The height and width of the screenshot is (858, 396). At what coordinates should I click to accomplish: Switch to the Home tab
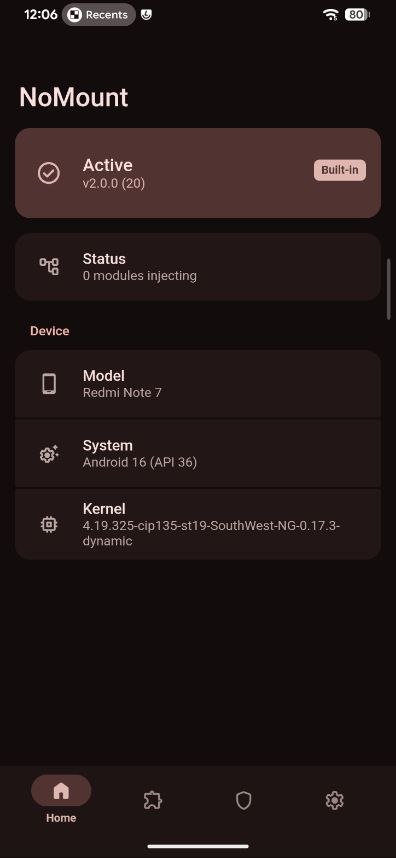[x=61, y=799]
